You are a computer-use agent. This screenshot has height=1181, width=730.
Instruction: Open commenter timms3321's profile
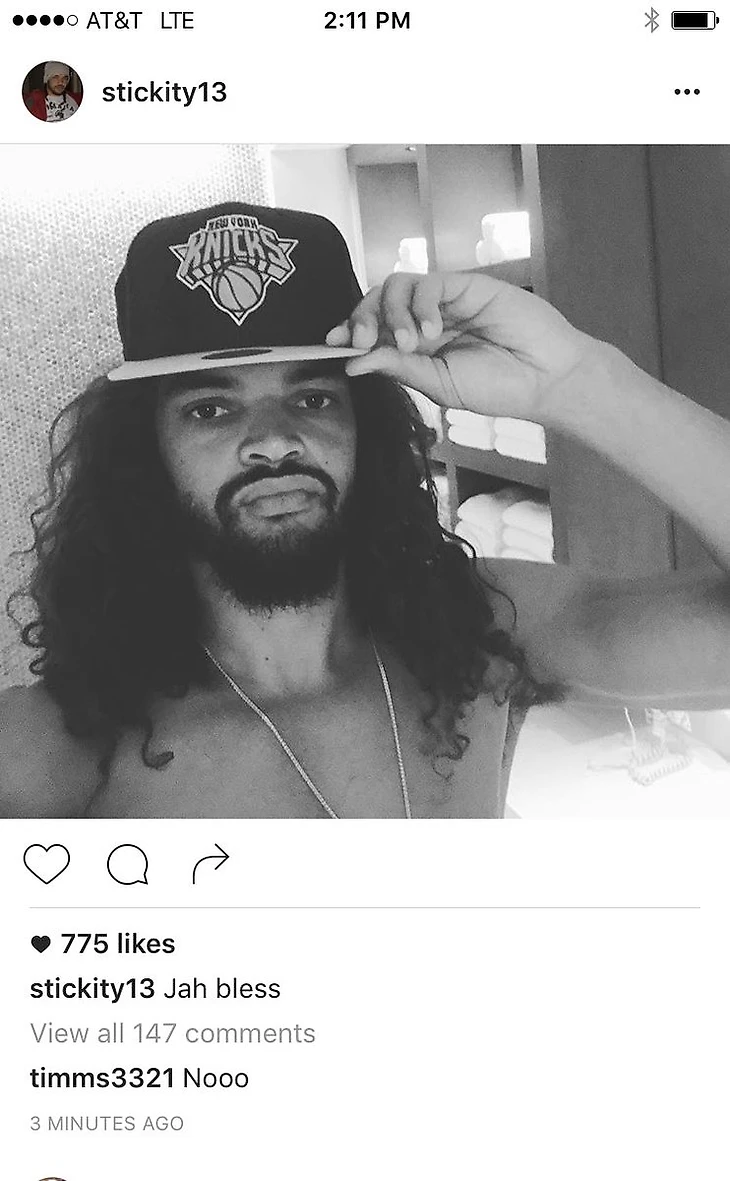coord(102,1078)
